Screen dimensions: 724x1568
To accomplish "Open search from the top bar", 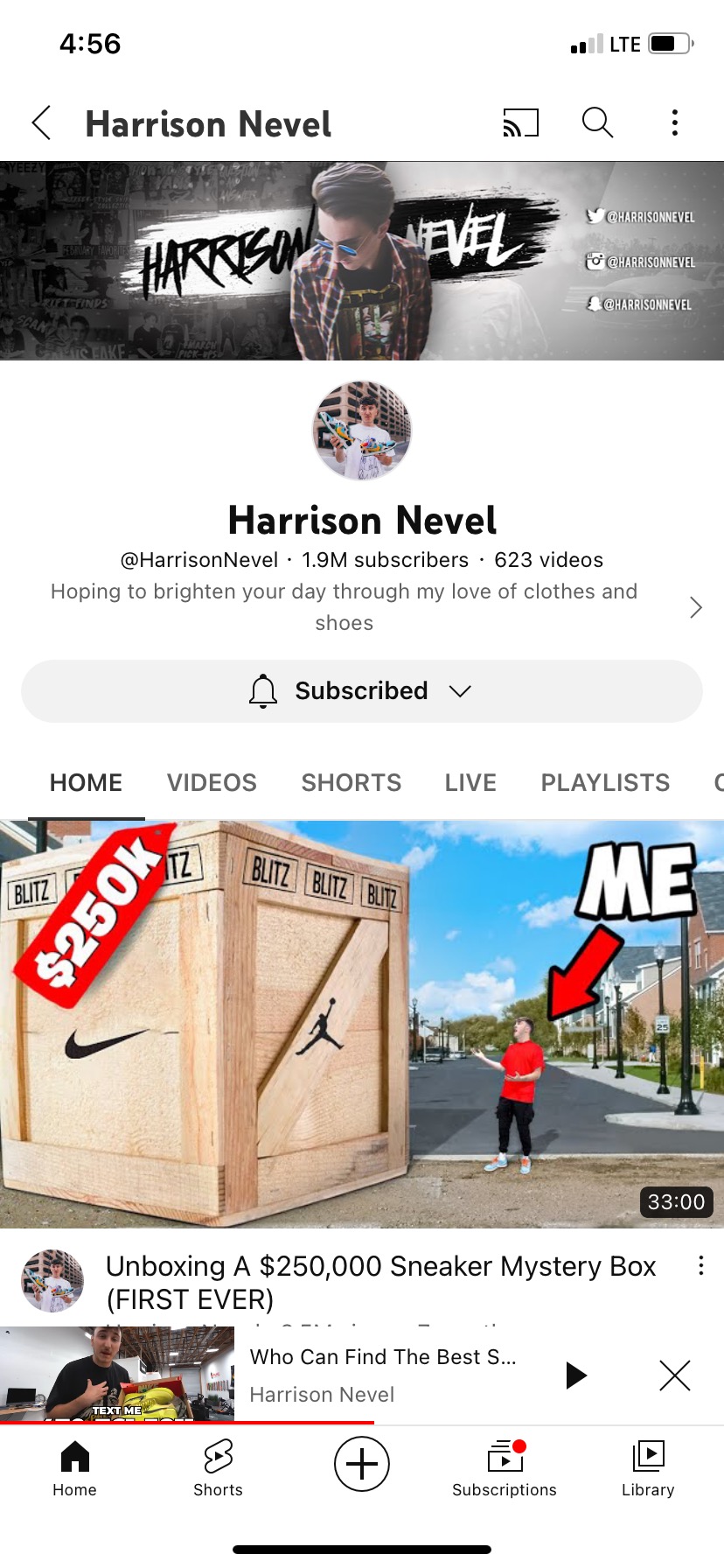I will click(597, 123).
